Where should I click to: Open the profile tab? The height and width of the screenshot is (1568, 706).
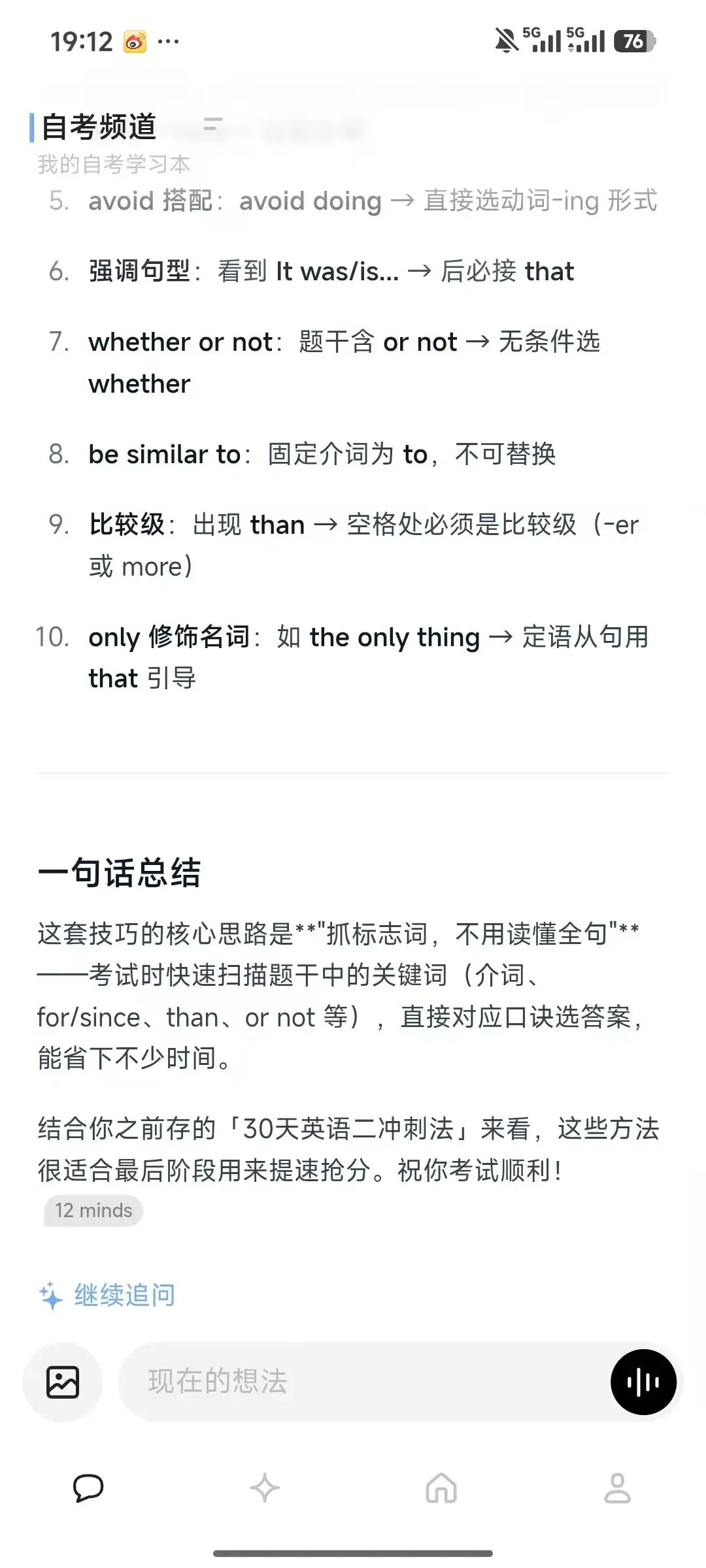[617, 1488]
